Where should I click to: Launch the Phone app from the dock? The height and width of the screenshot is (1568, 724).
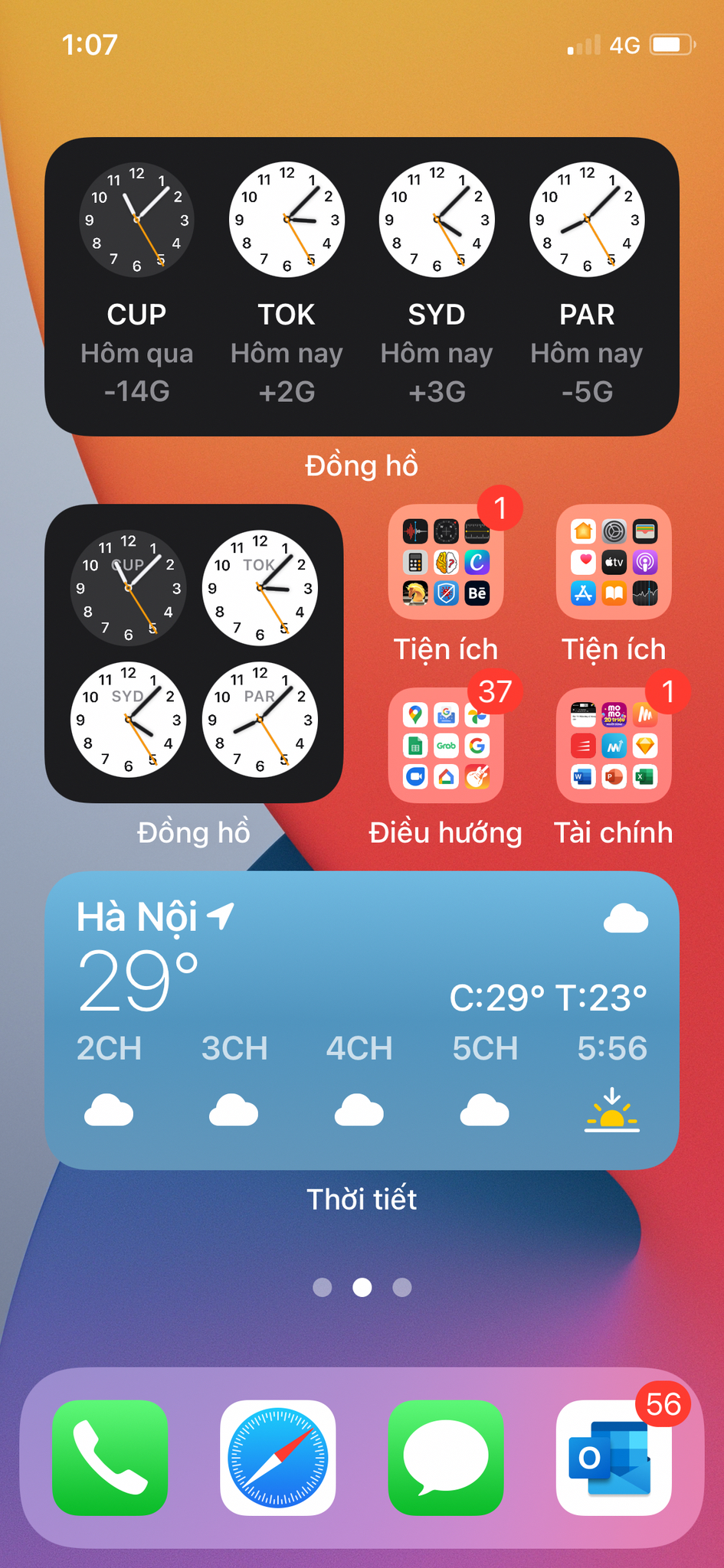110,1458
